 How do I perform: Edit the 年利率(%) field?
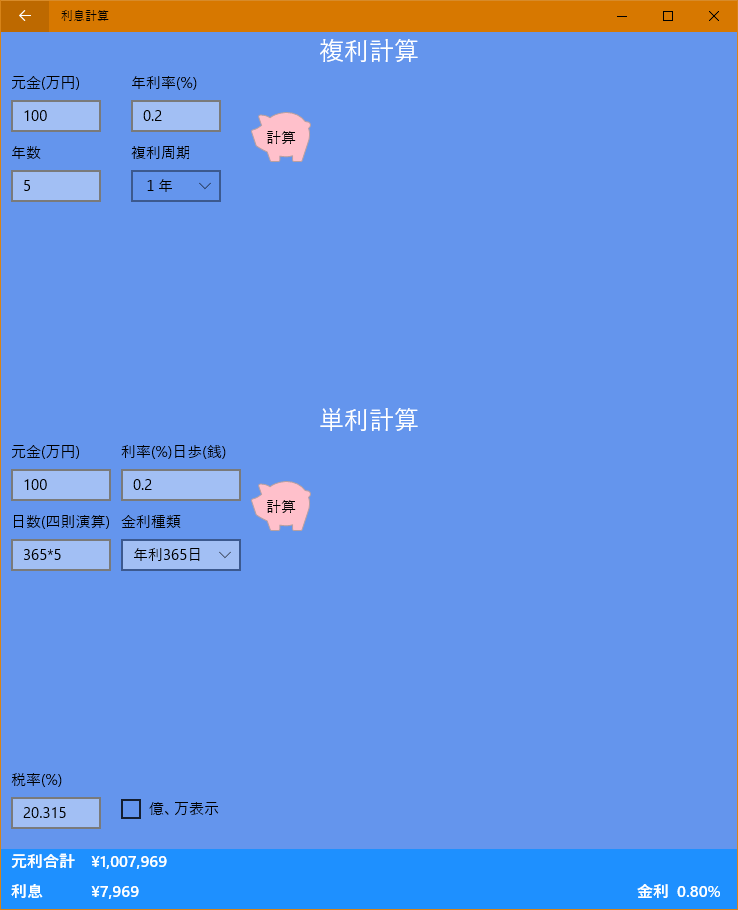tap(176, 116)
